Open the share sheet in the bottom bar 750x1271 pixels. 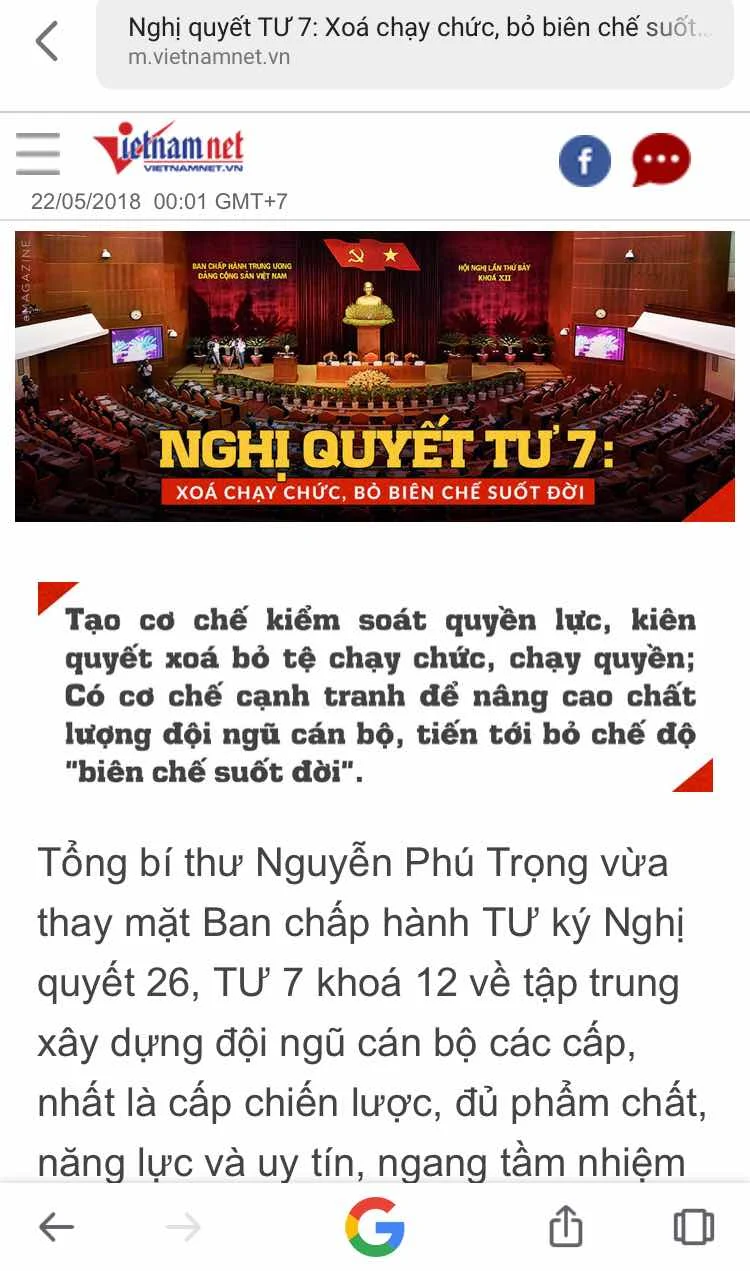[x=565, y=1227]
